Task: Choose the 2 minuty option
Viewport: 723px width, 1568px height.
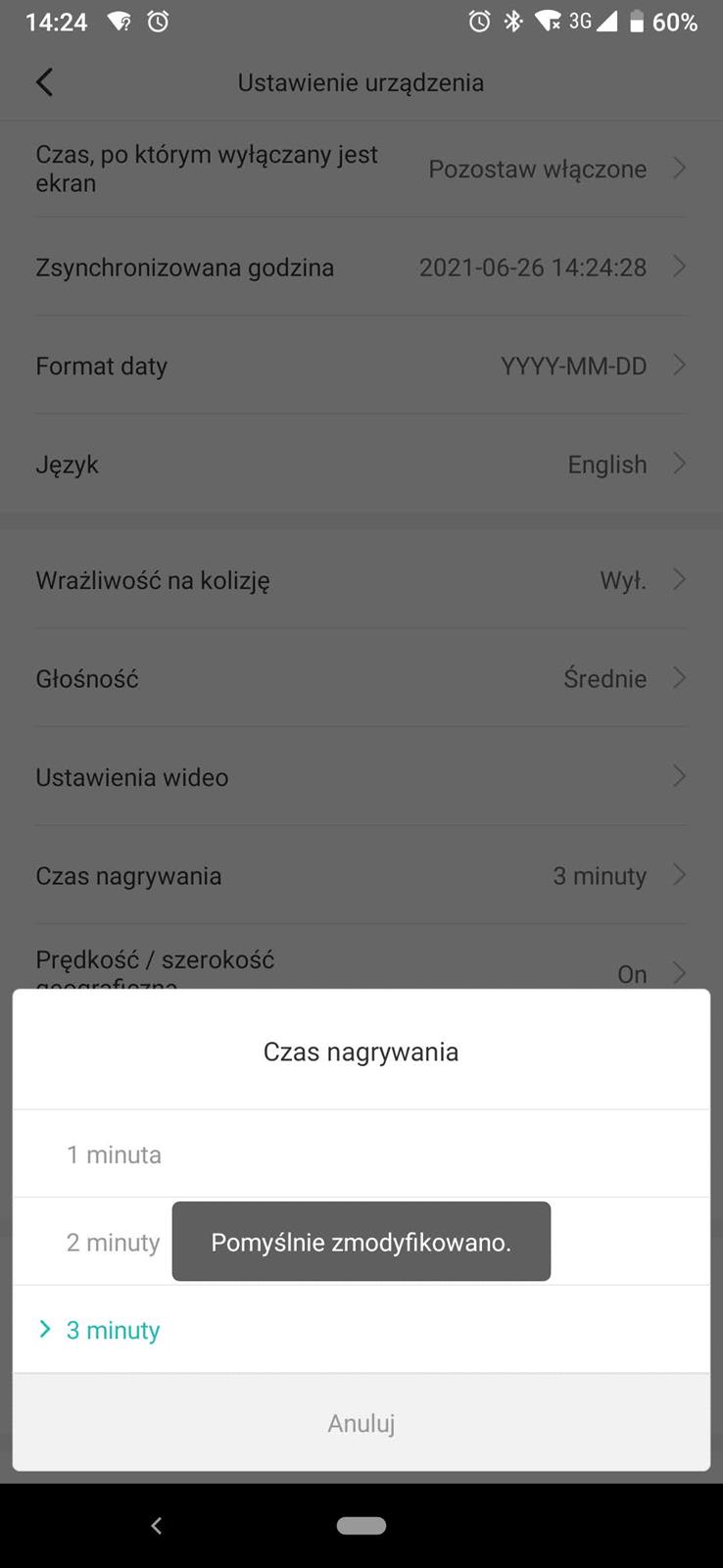Action: point(113,1243)
